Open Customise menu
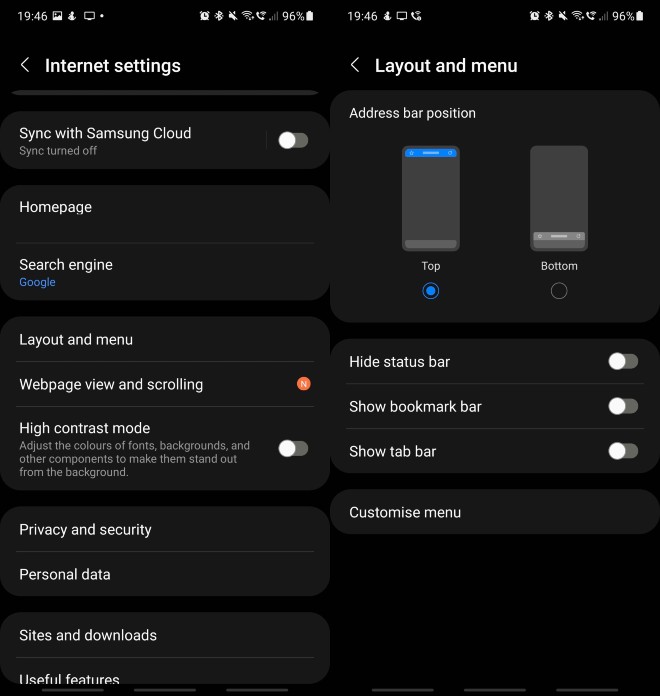The image size is (660, 696). (495, 512)
